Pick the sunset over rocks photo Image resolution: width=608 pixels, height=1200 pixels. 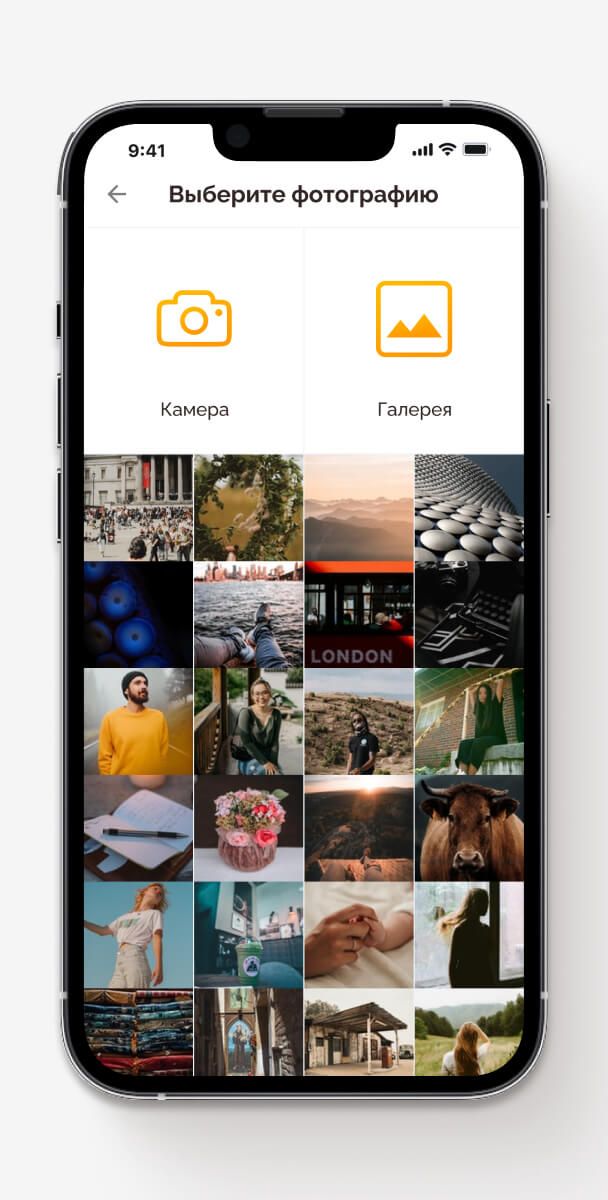[359, 828]
